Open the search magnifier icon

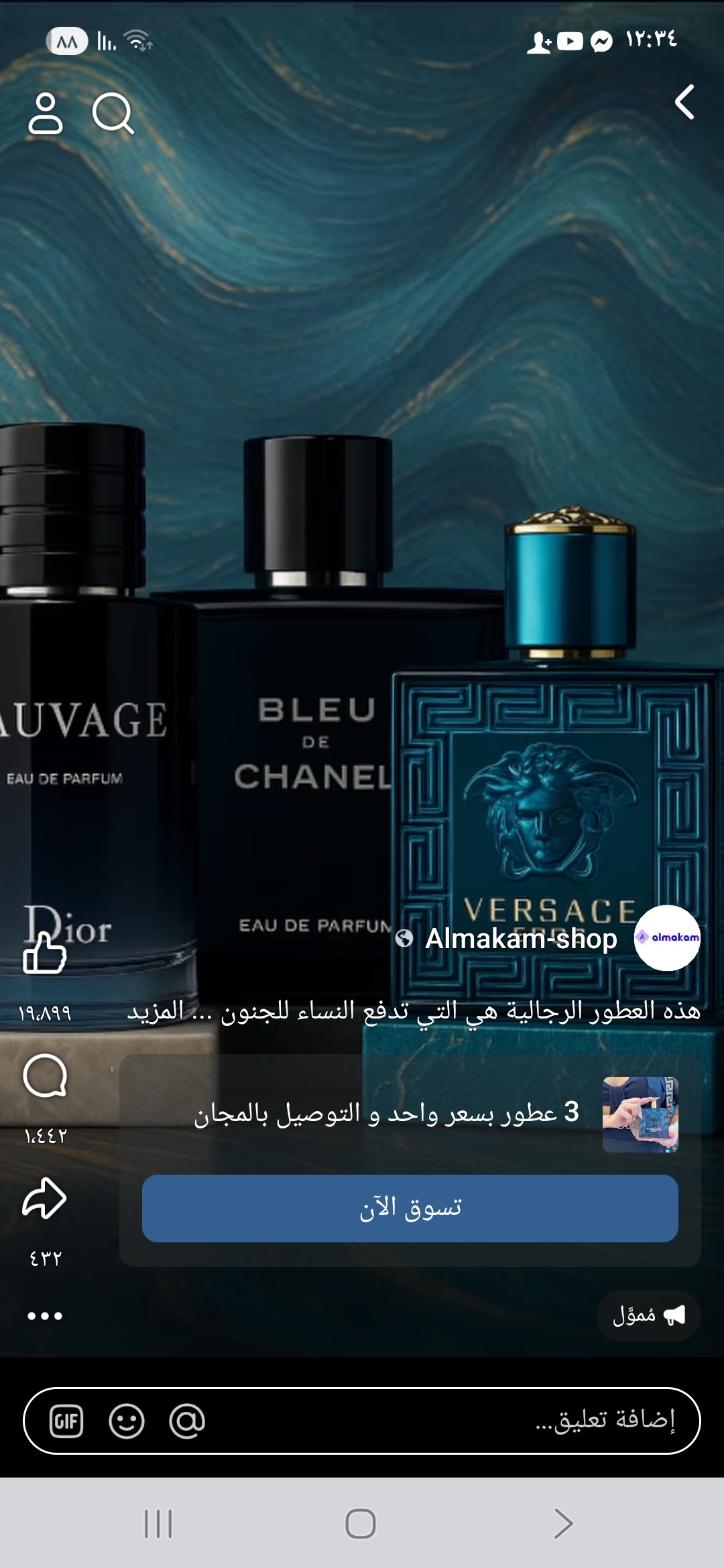click(113, 114)
